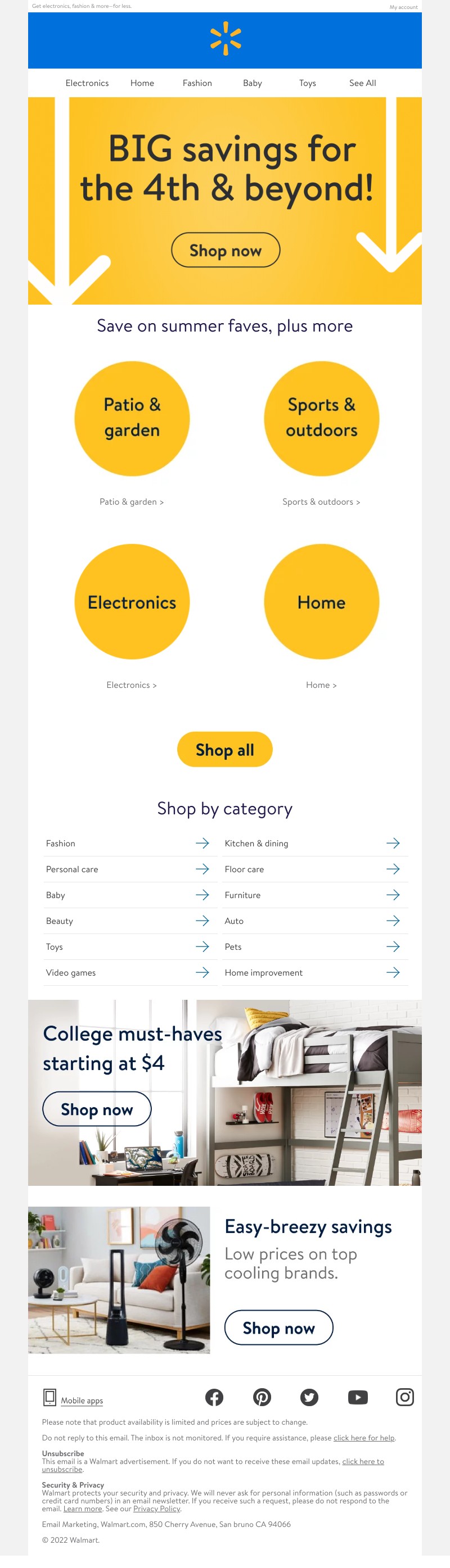Open See All categories
This screenshot has height=1568, width=450.
pos(362,83)
